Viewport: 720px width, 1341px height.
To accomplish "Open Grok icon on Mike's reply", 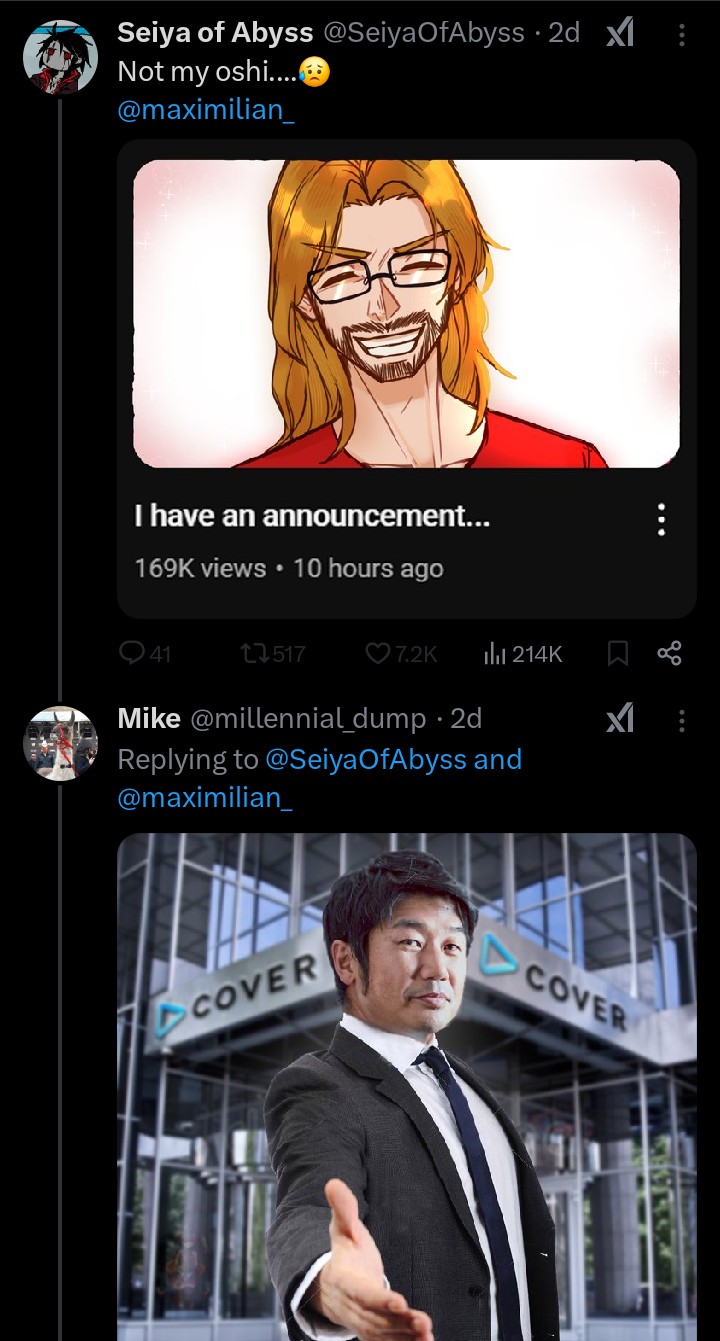I will (620, 719).
